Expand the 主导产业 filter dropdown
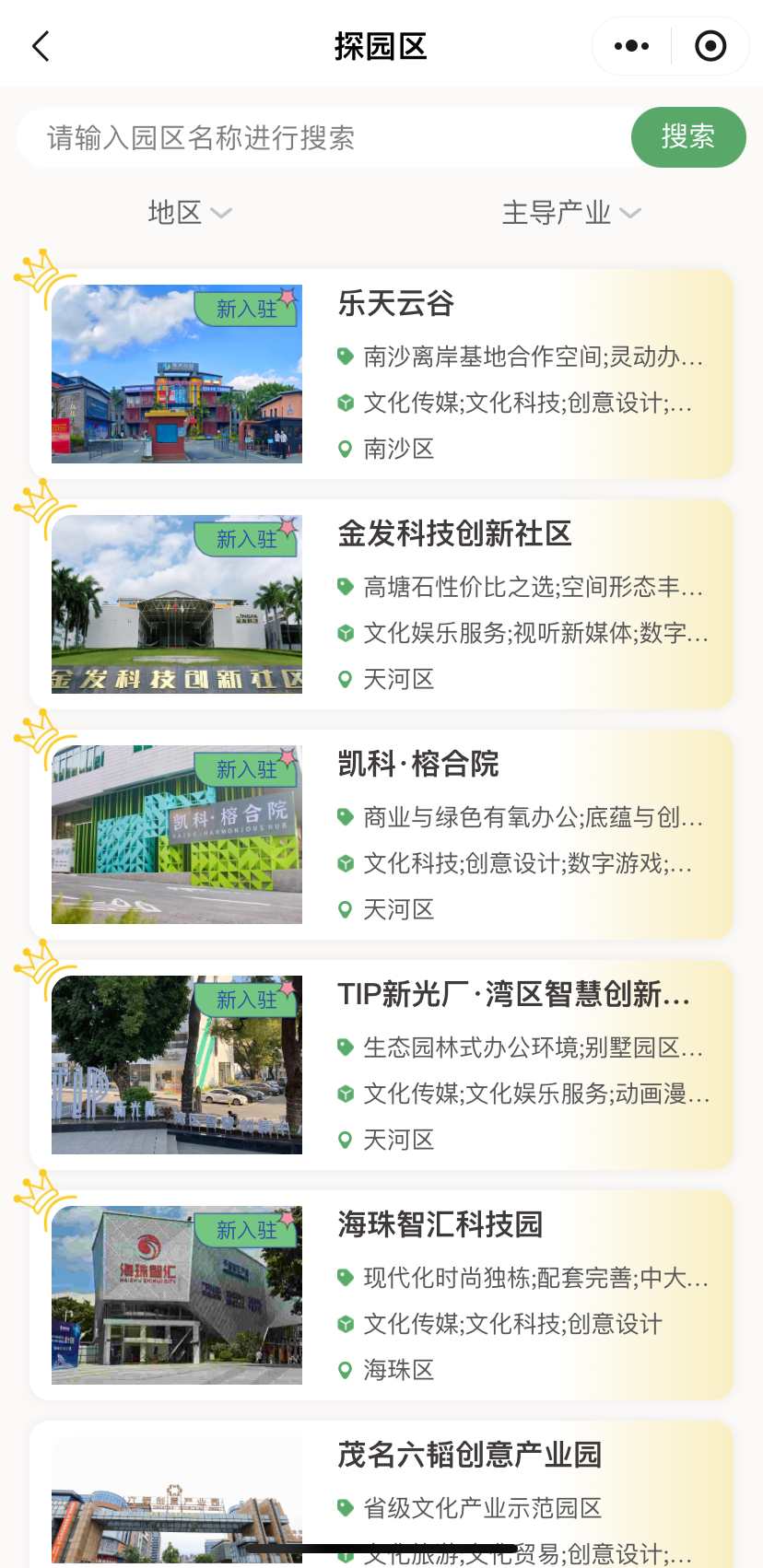This screenshot has height=1568, width=763. pyautogui.click(x=570, y=213)
